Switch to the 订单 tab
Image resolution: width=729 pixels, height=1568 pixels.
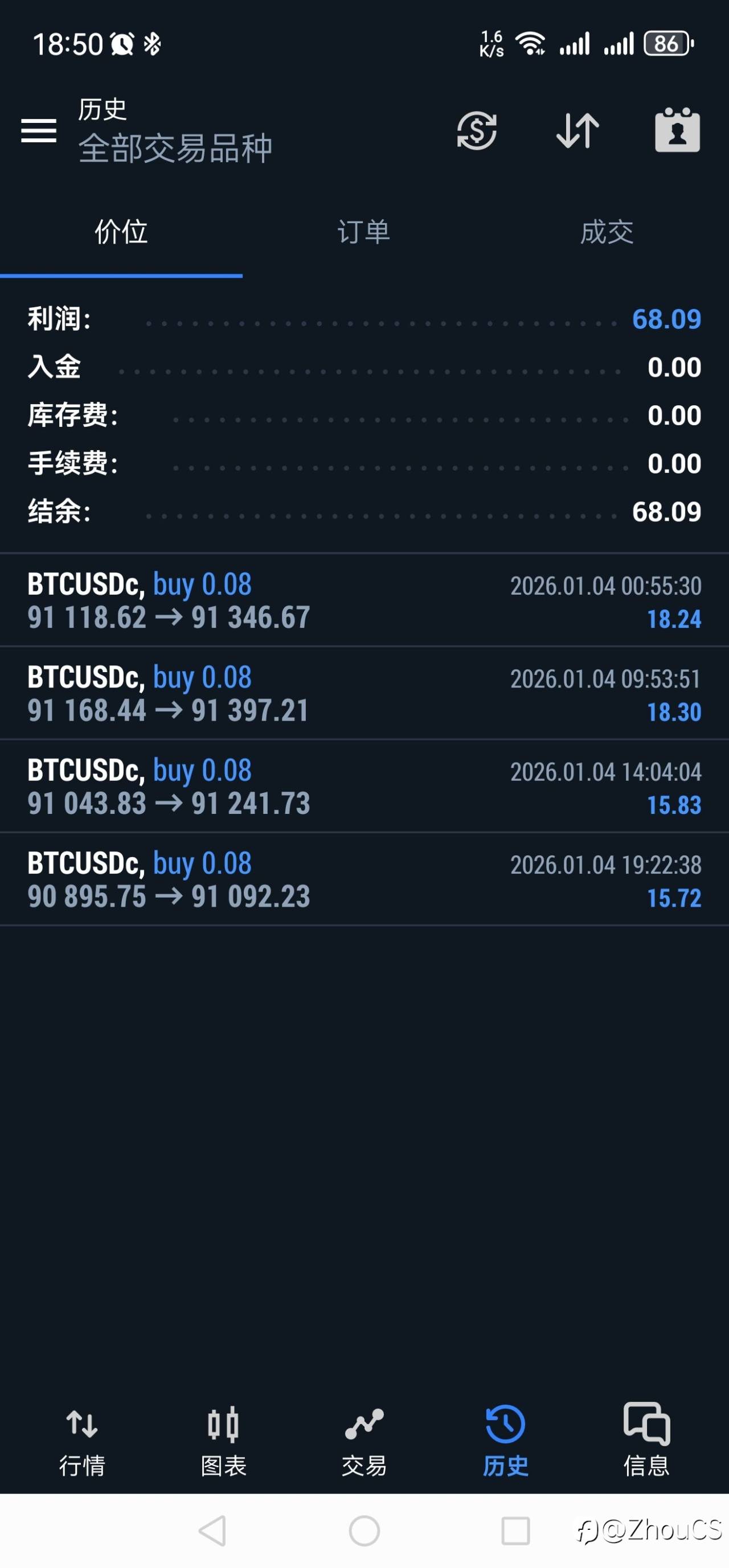coord(363,232)
